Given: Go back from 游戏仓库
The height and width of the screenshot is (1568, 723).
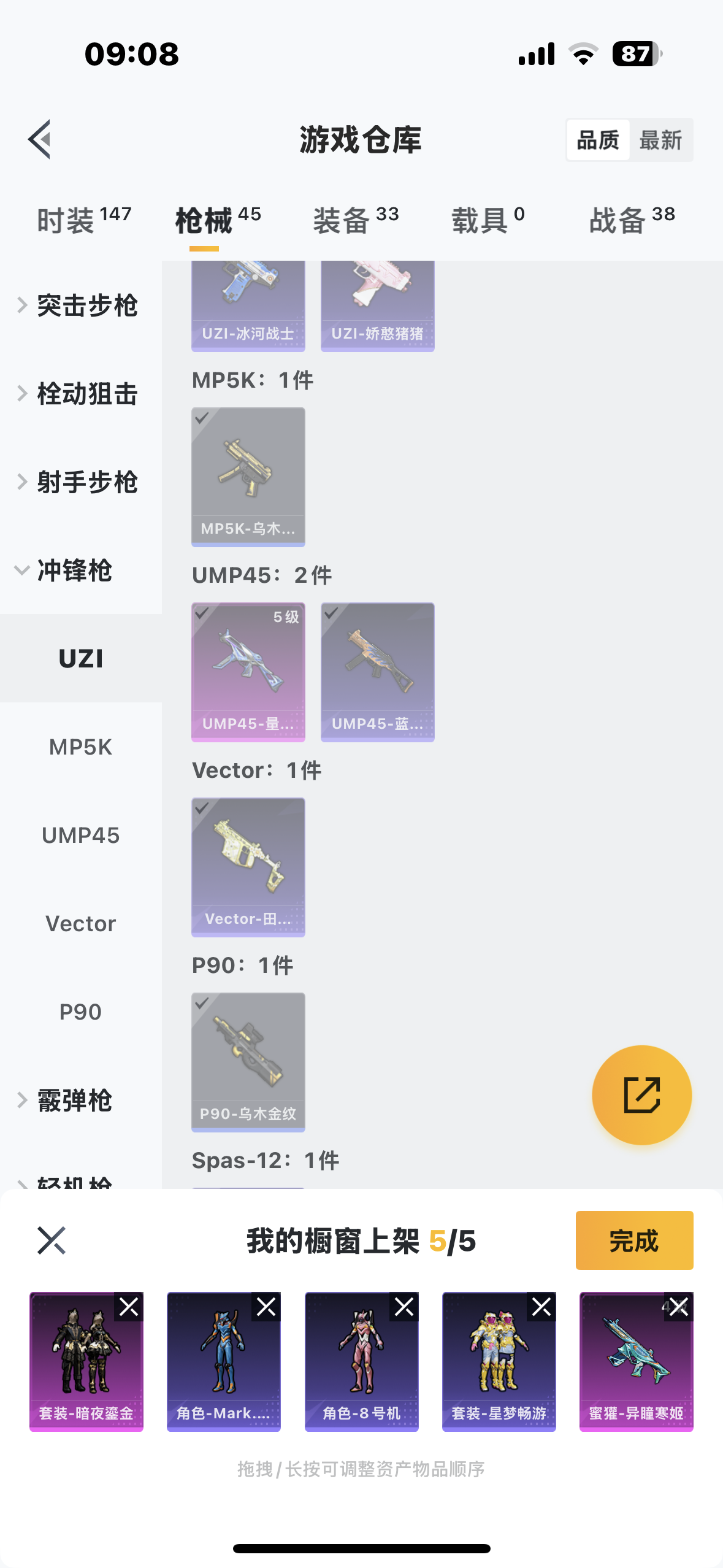Looking at the screenshot, I should tap(40, 139).
